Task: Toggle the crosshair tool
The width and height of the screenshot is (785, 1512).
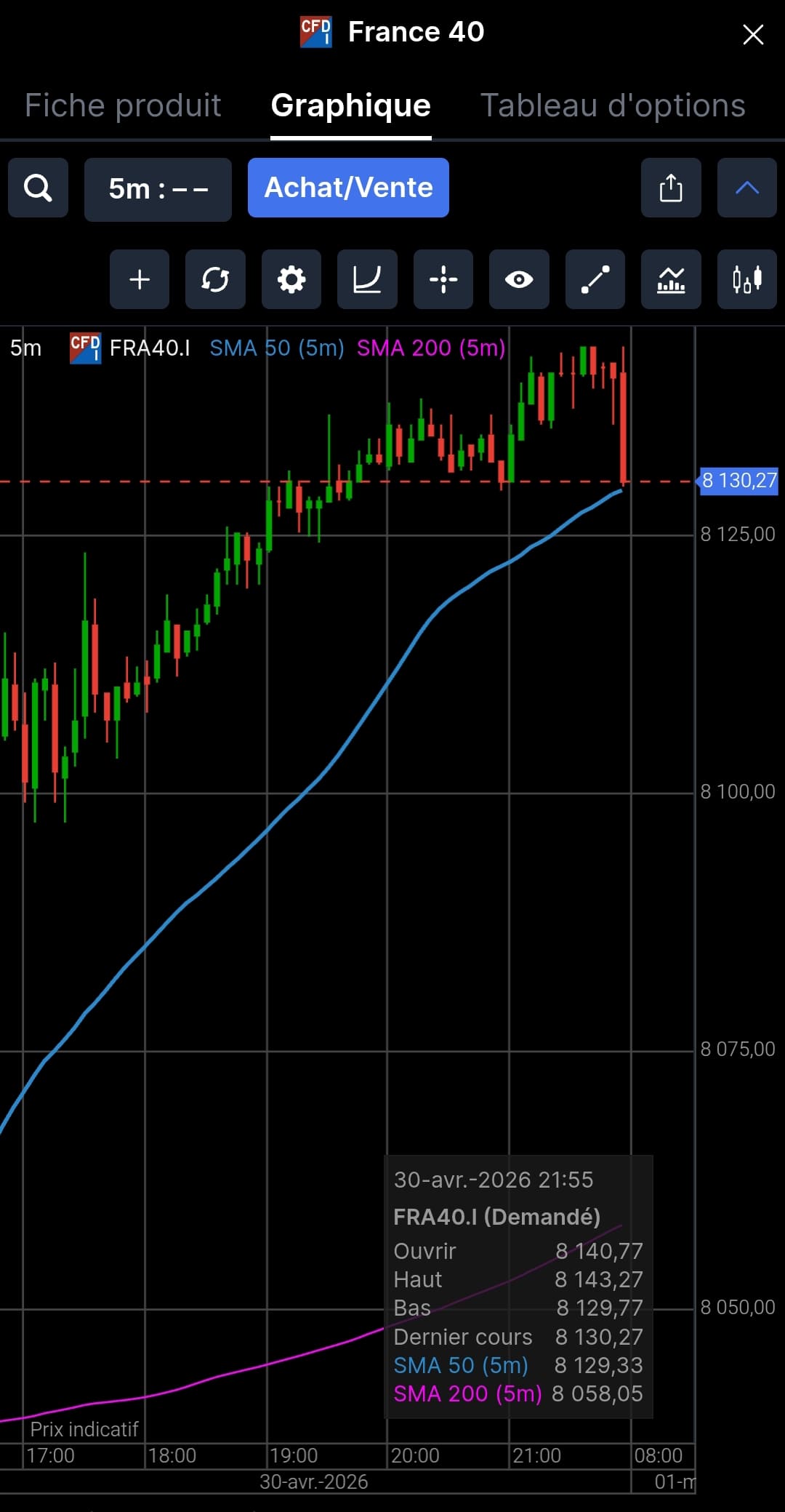Action: tap(443, 279)
